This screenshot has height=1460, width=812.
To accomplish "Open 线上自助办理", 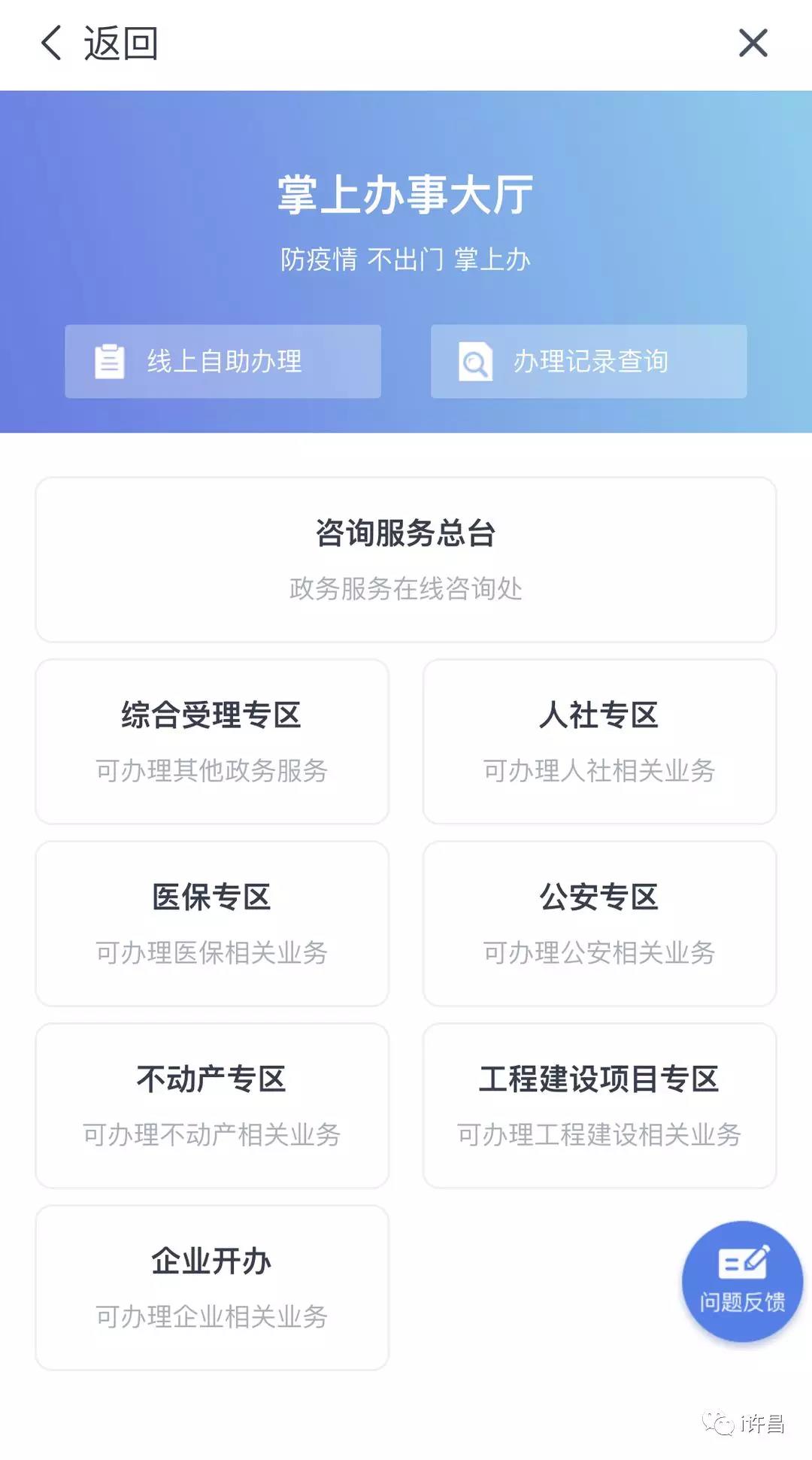I will [223, 361].
